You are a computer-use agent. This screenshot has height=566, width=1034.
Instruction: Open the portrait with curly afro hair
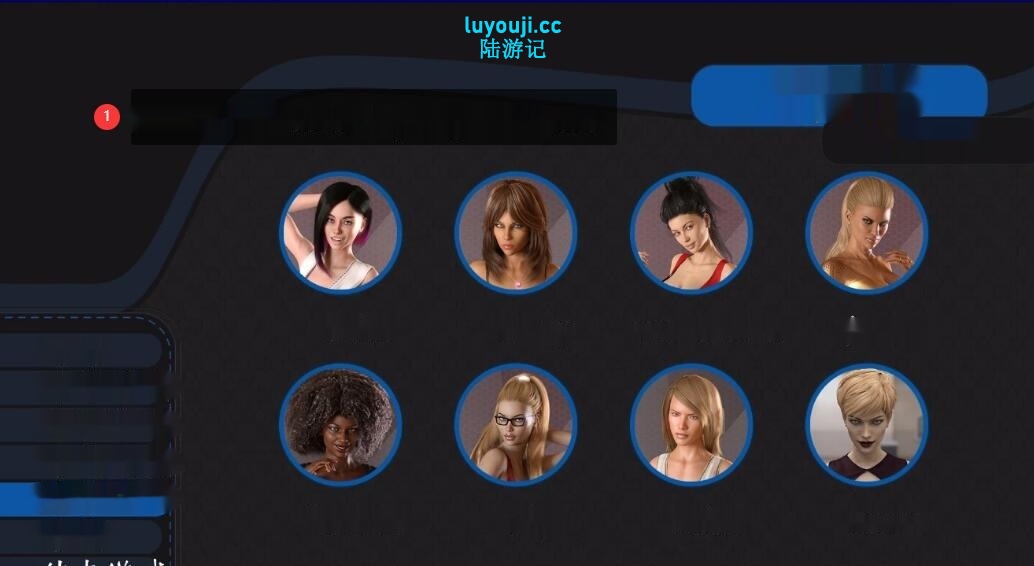click(340, 424)
